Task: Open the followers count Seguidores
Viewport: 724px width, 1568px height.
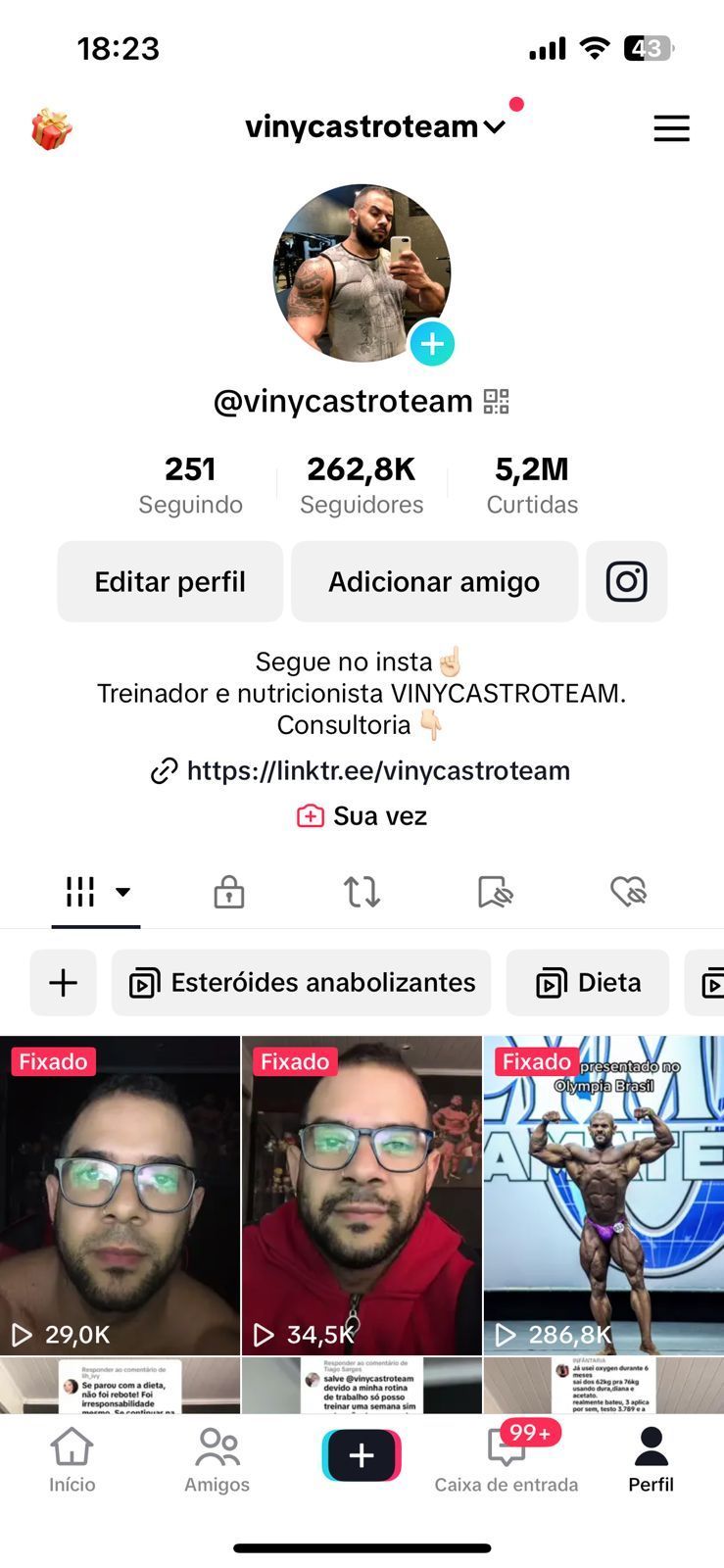Action: pos(362,484)
